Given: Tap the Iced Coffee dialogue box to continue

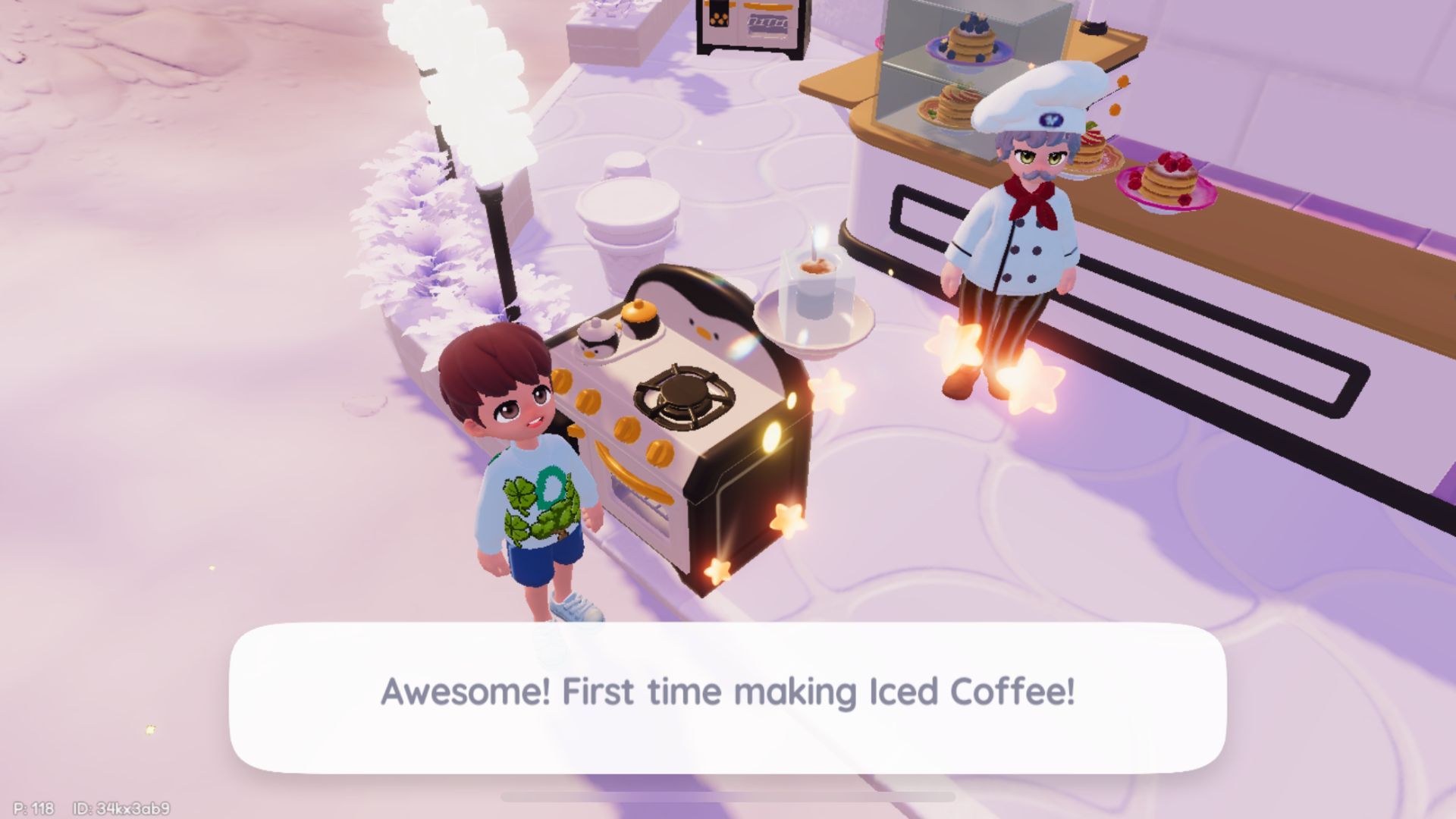Looking at the screenshot, I should coord(727,696).
